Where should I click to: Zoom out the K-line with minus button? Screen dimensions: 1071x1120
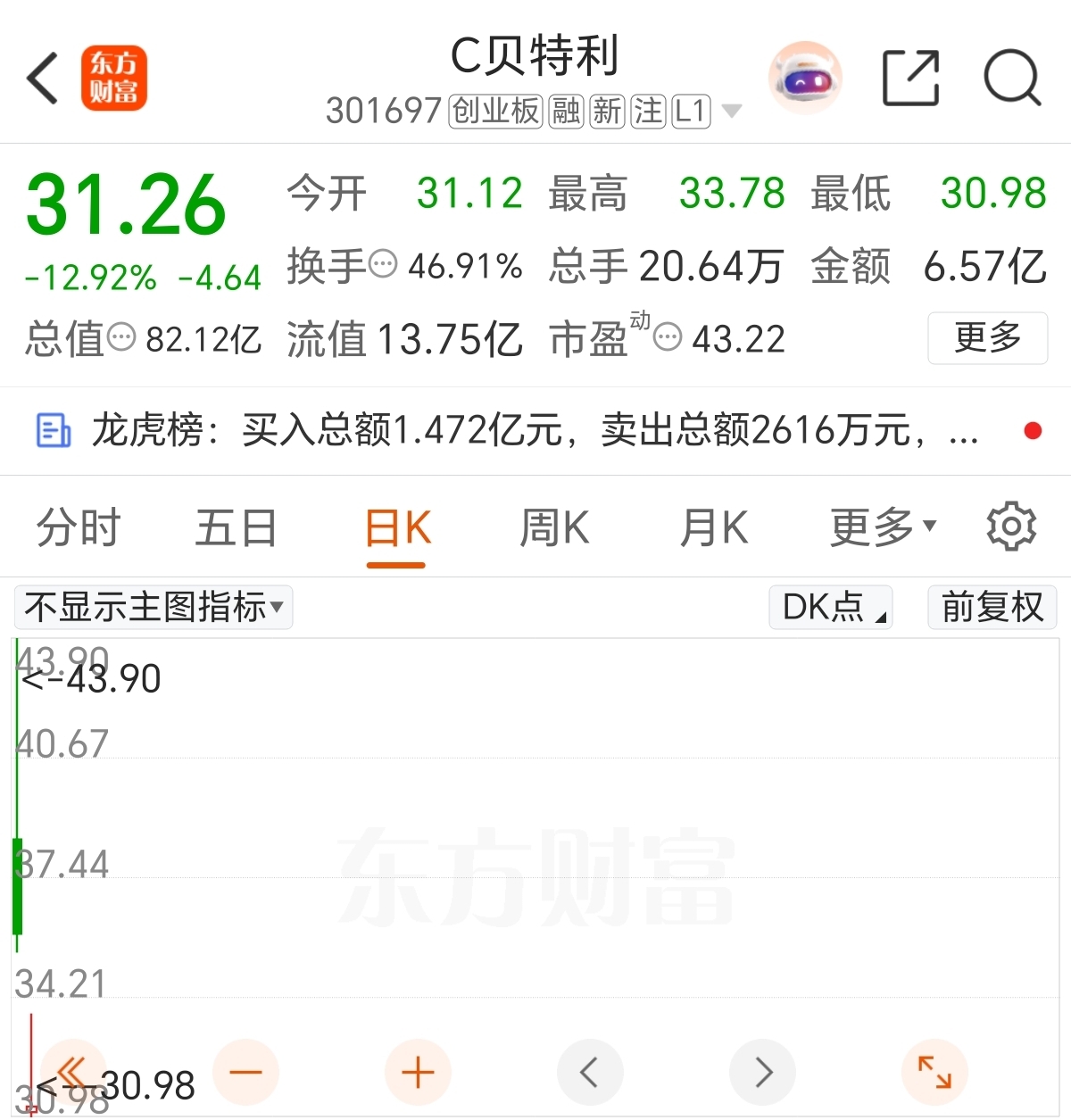click(x=245, y=1072)
